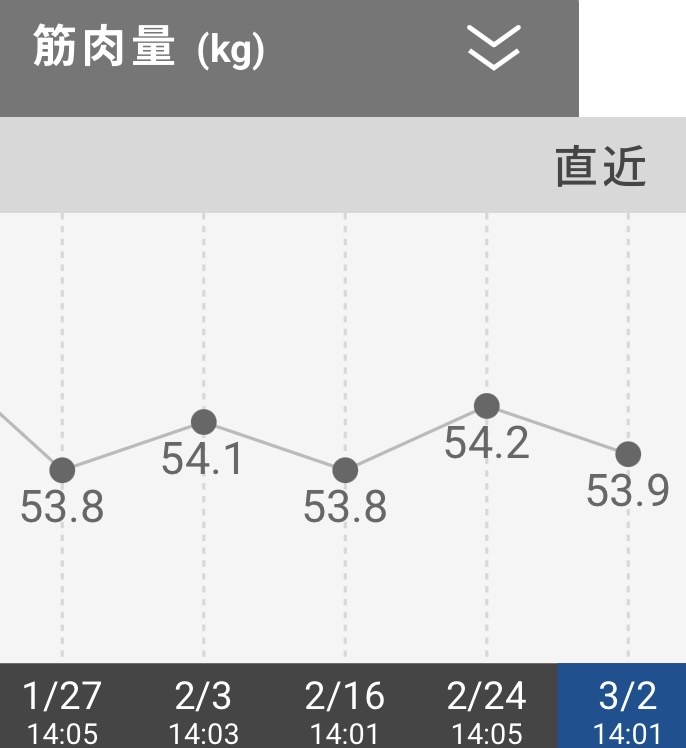
Task: Tap the 54.1 data point on graph
Action: point(203,422)
